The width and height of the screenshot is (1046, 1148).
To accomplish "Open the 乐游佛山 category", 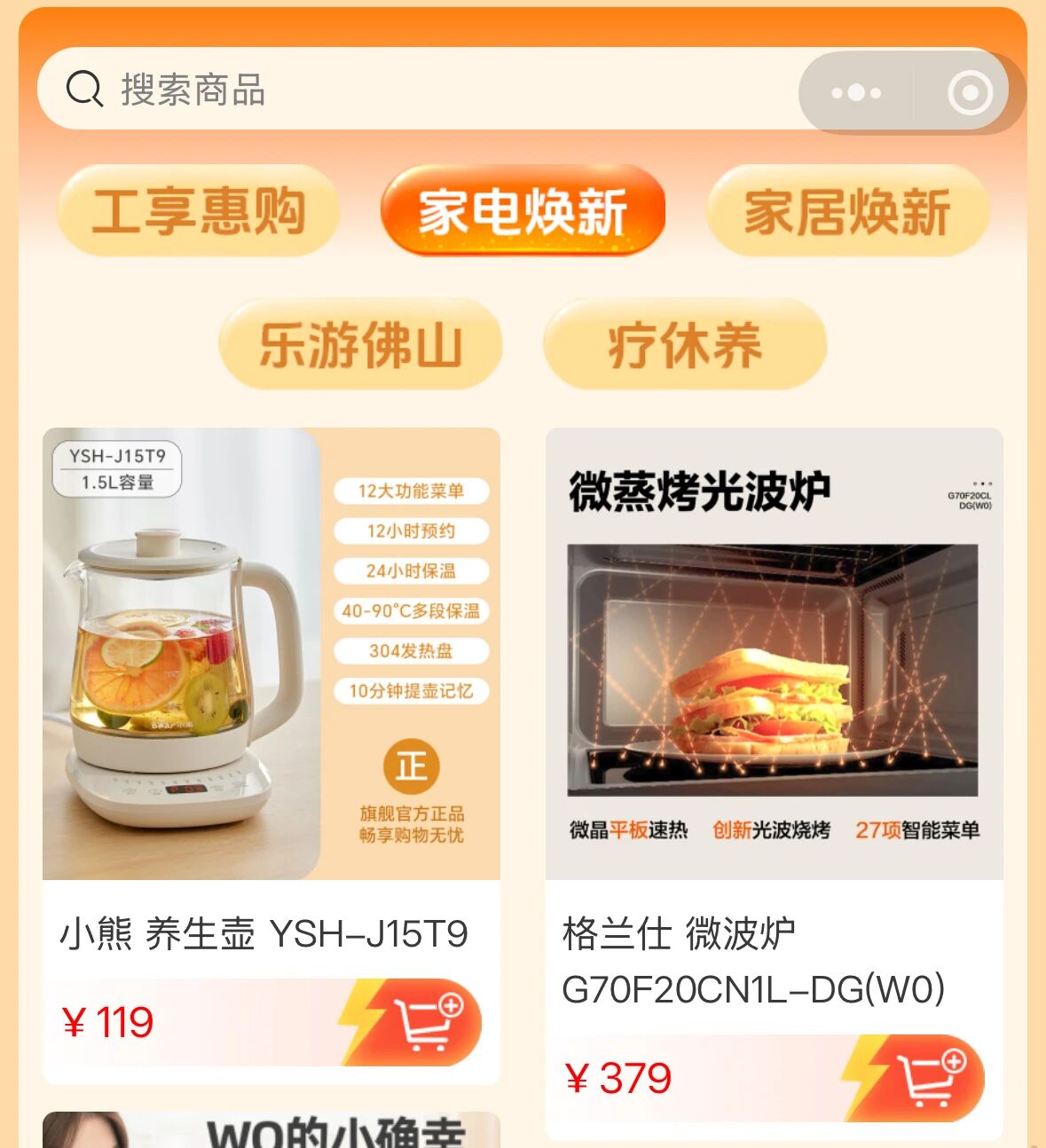I will pyautogui.click(x=360, y=344).
